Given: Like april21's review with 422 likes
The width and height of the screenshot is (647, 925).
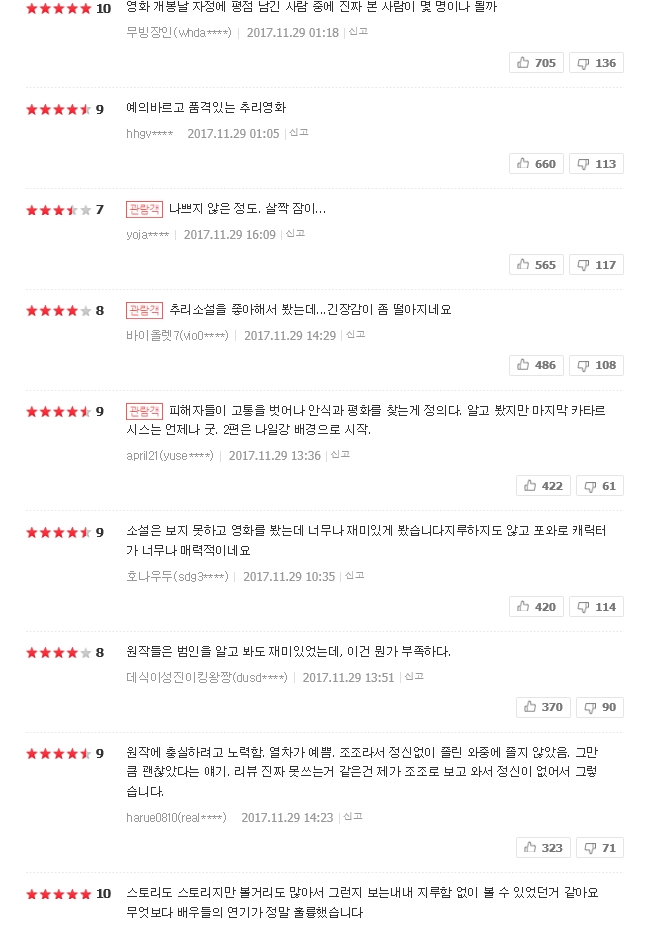Looking at the screenshot, I should click(x=543, y=486).
